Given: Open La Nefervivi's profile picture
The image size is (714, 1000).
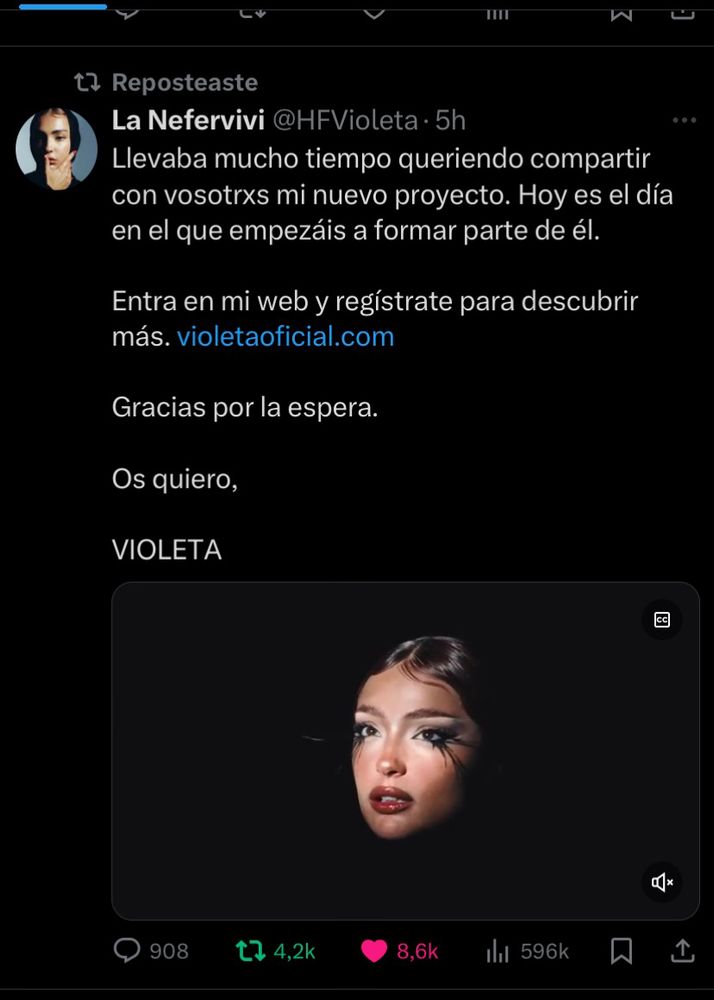Looking at the screenshot, I should 56,149.
